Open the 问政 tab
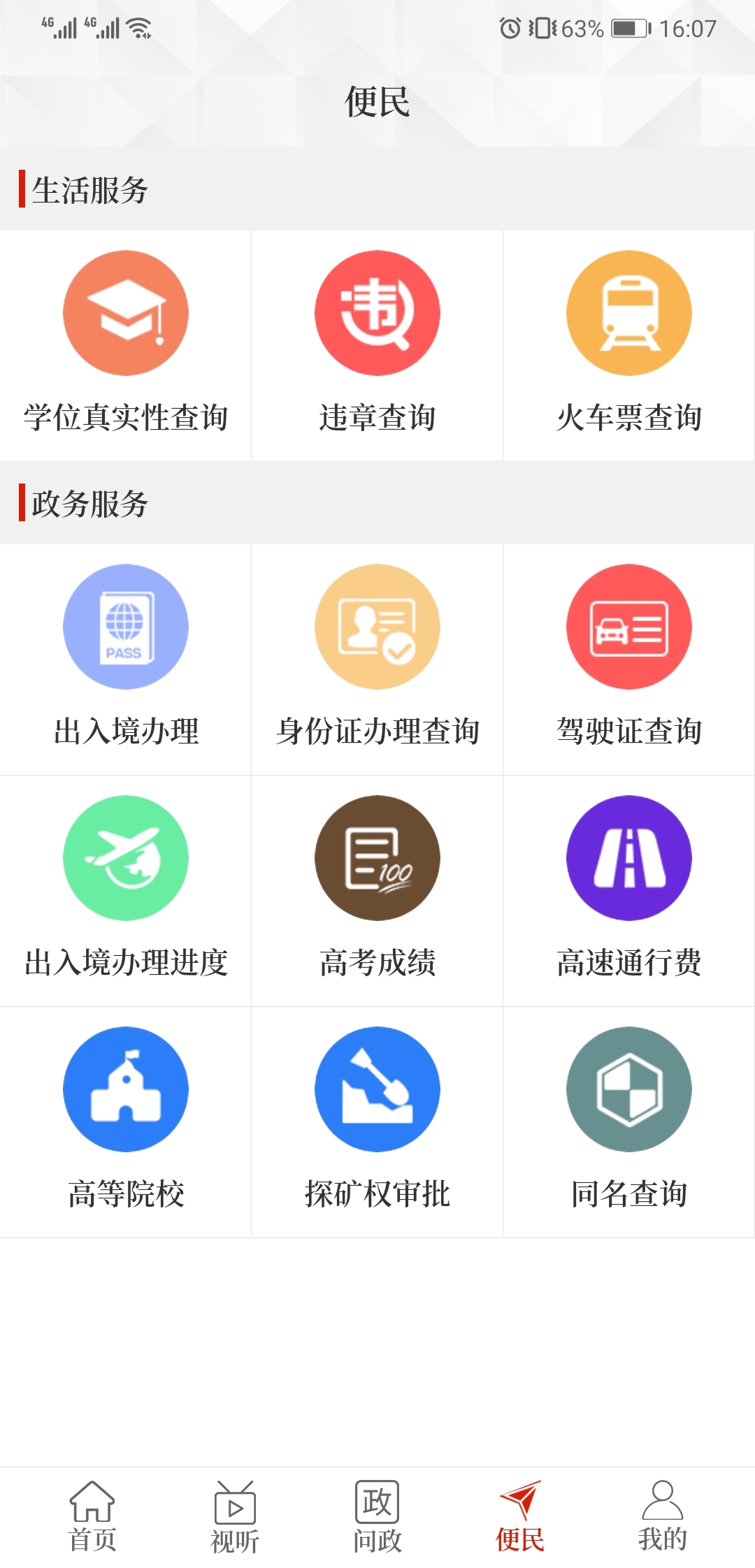The height and width of the screenshot is (1568, 755). pos(377,1513)
